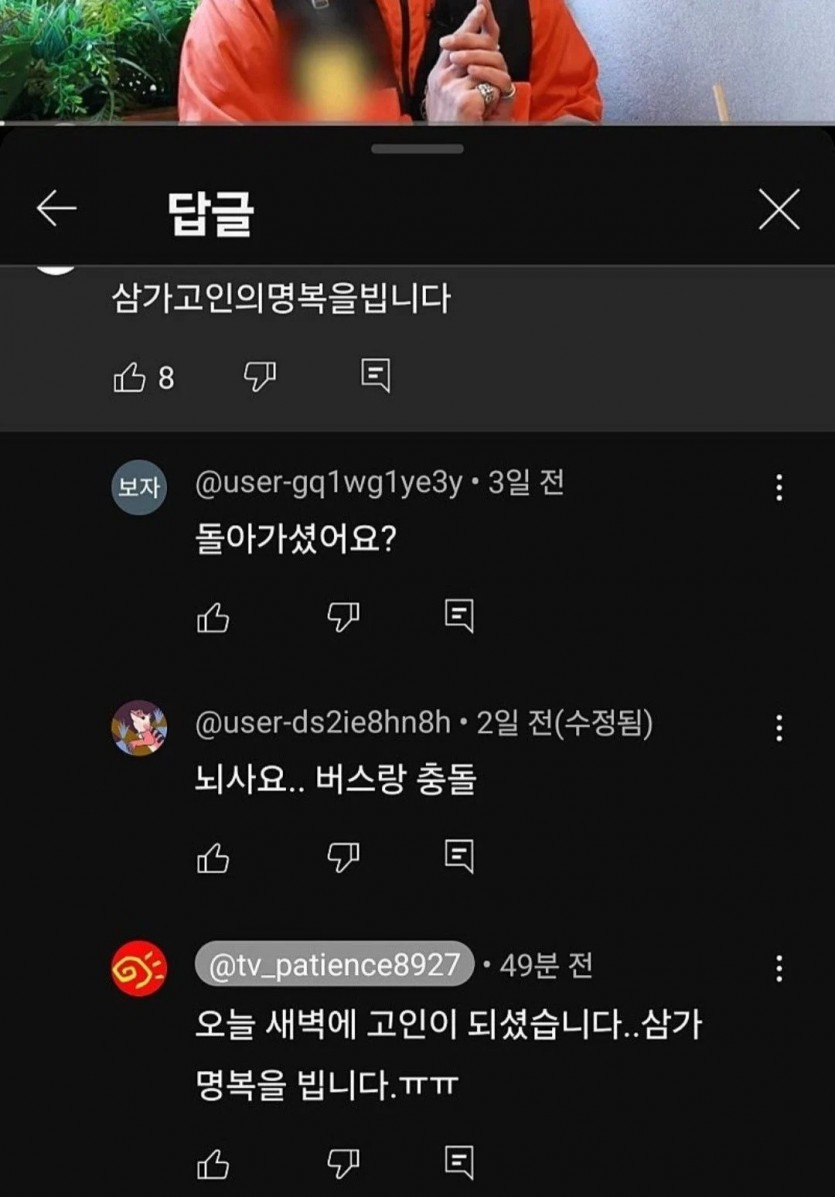Viewport: 835px width, 1197px height.
Task: Reply to the comment 뇌사요.. 버스랑 충돌
Action: pyautogui.click(x=458, y=856)
